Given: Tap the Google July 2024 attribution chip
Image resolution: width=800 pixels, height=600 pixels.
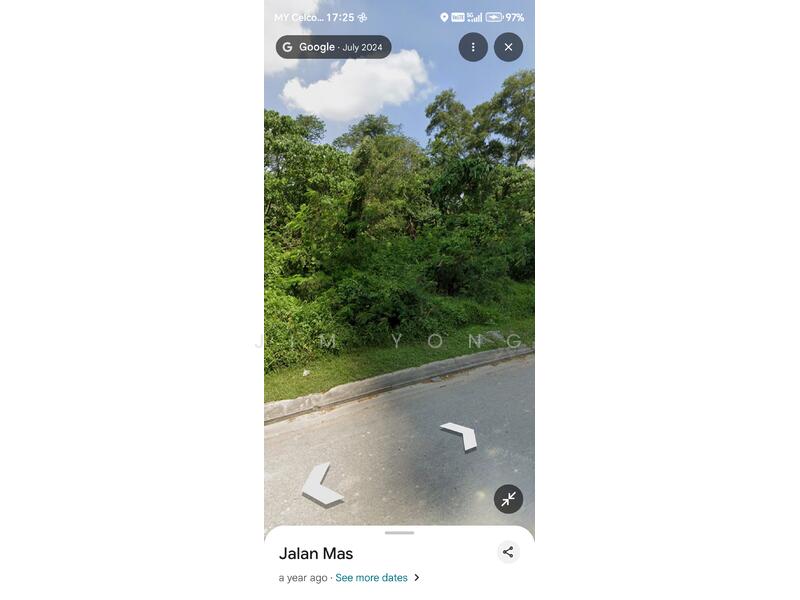Looking at the screenshot, I should (x=333, y=47).
